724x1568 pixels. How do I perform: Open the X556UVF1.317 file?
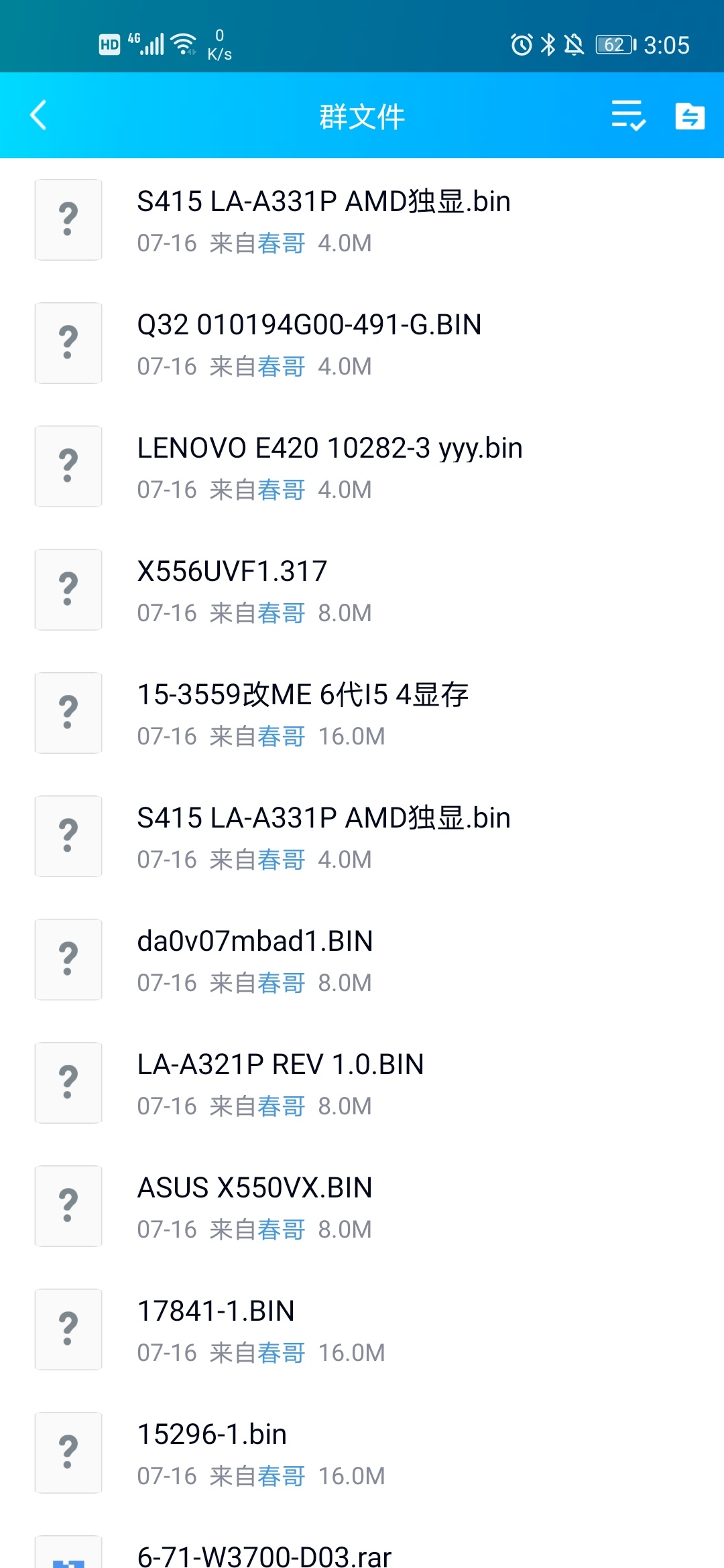coord(362,590)
